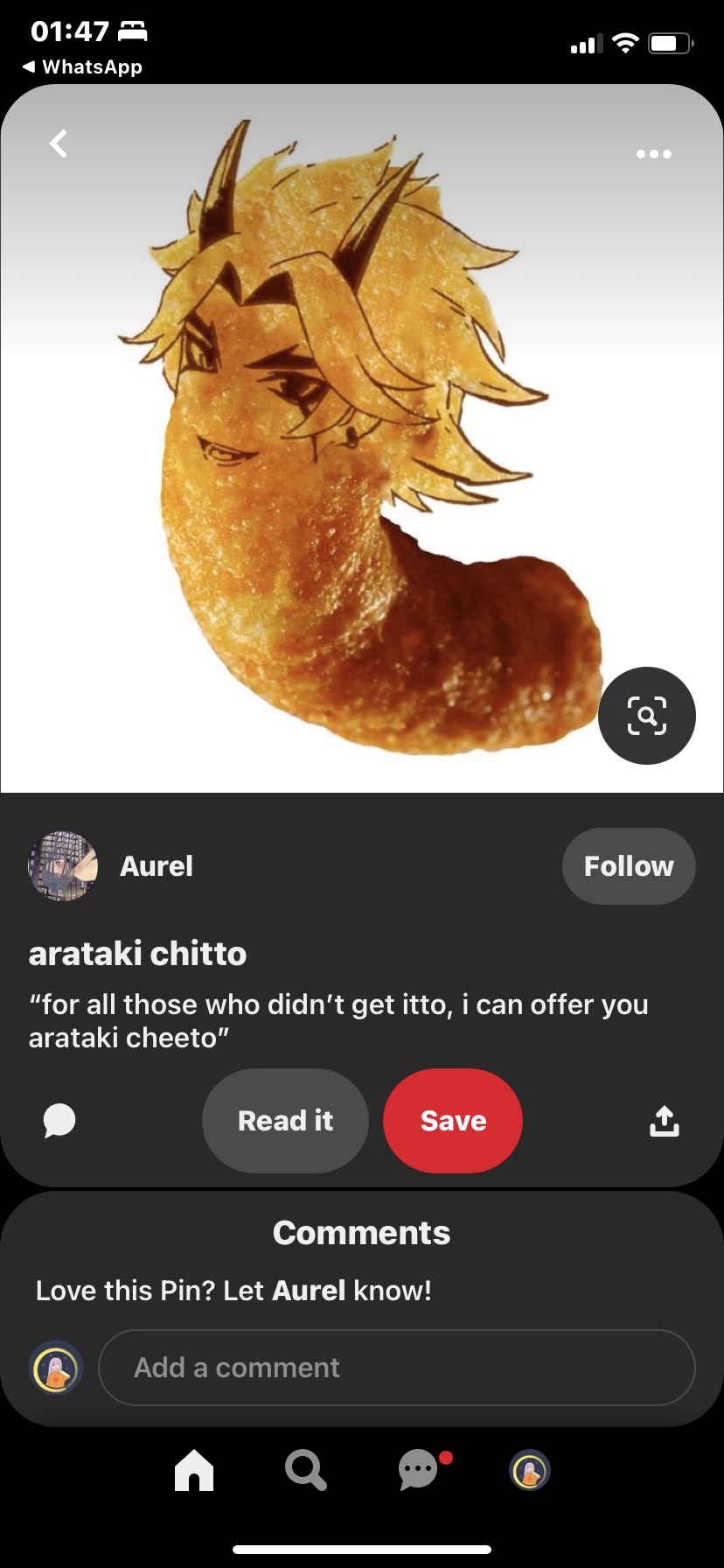
Task: Save this pin
Action: pyautogui.click(x=453, y=1121)
